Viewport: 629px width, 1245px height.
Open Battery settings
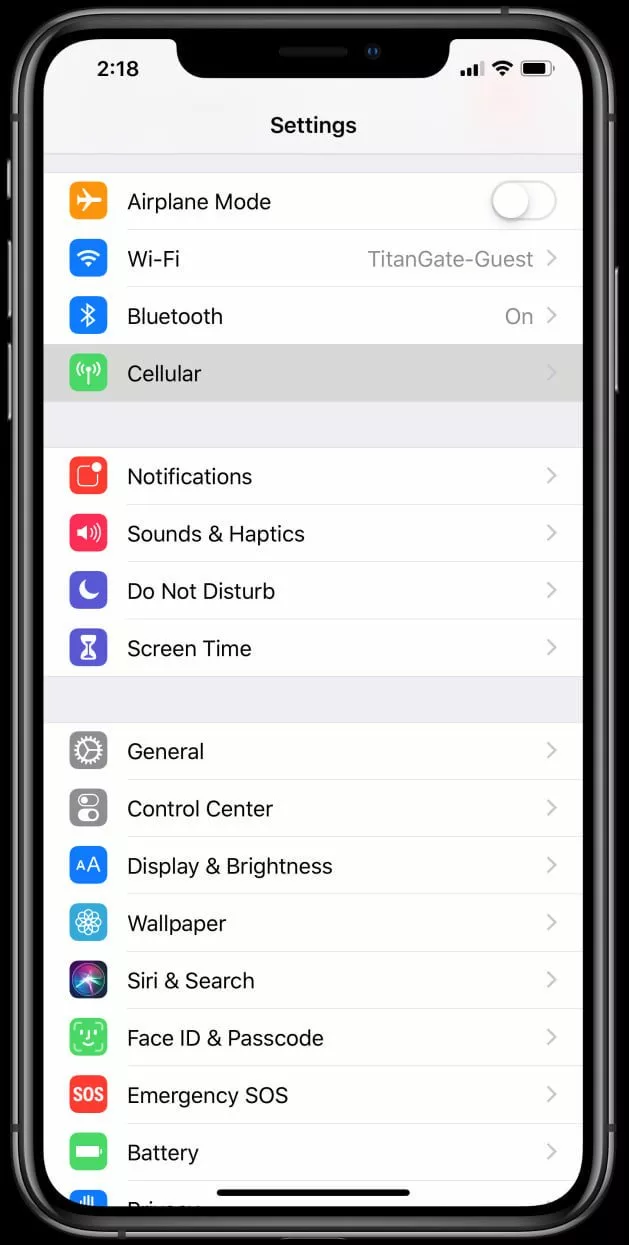click(313, 1152)
